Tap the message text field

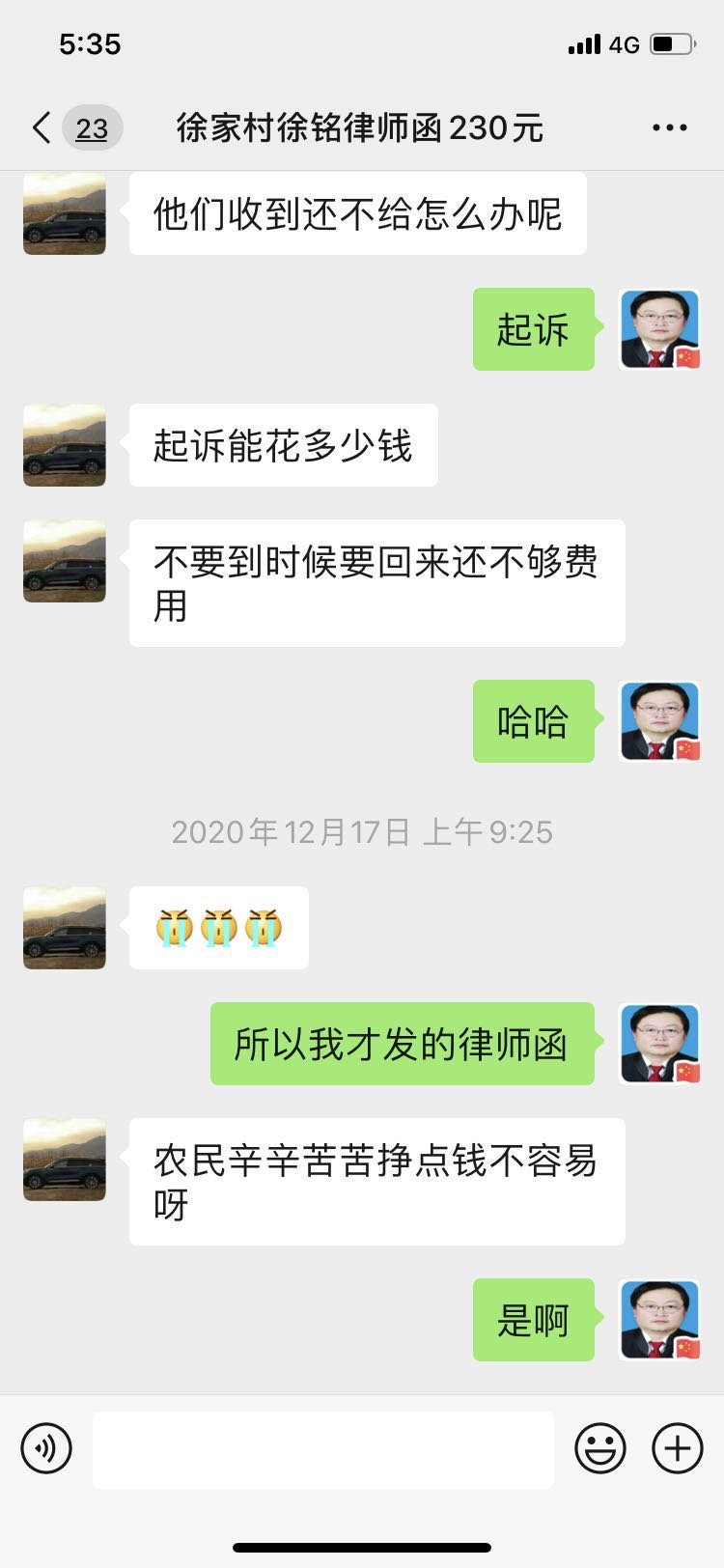tap(322, 1449)
